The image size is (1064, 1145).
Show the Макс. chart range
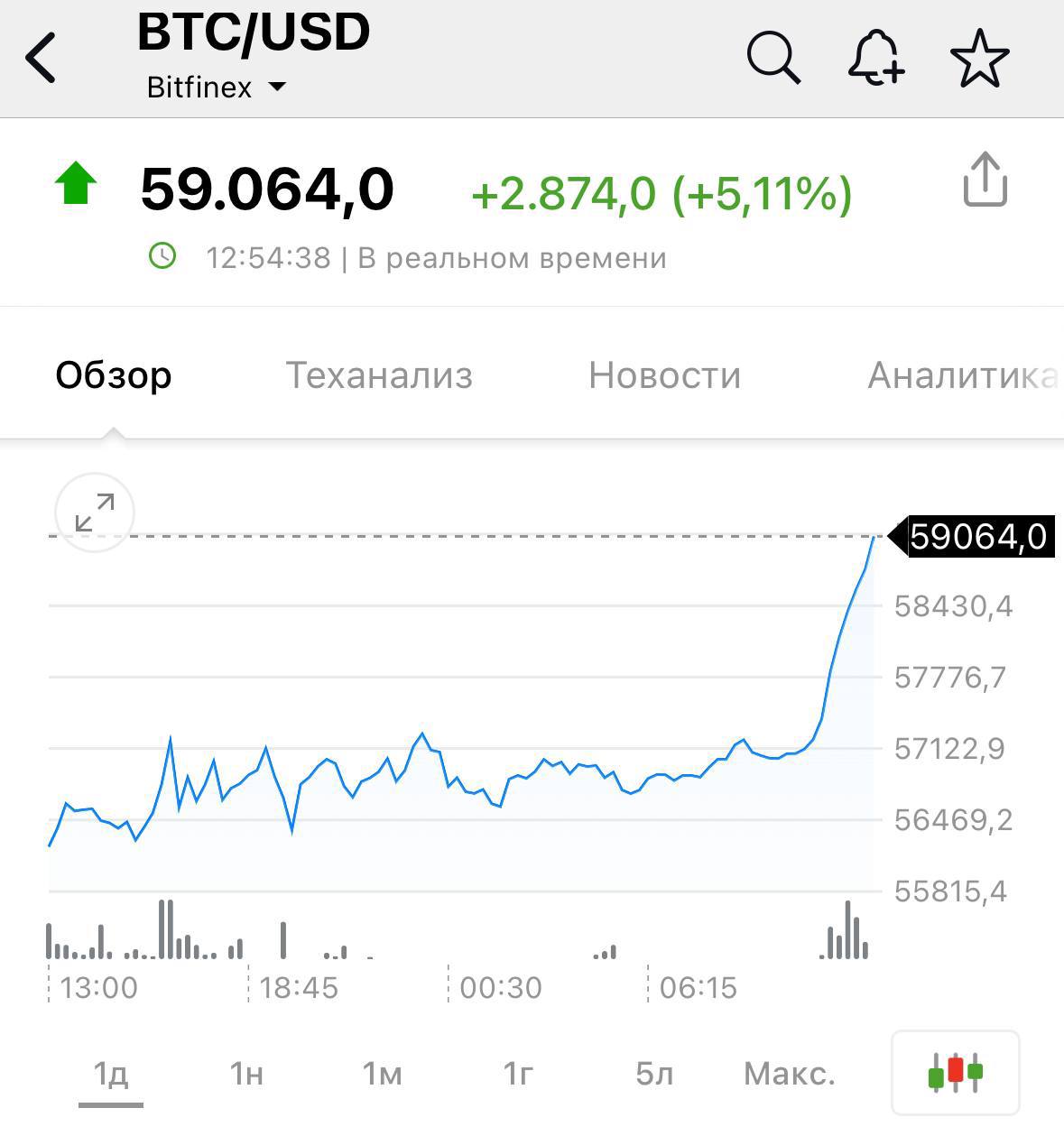(790, 1074)
